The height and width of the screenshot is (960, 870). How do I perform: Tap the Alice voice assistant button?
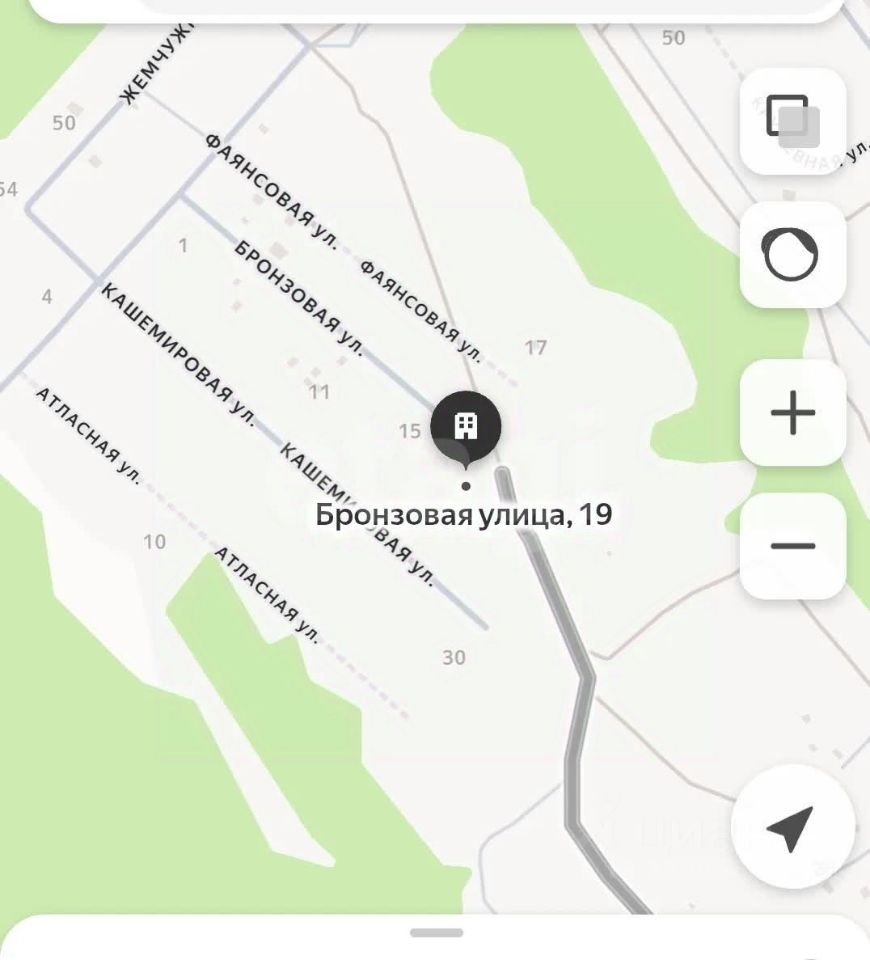click(x=792, y=254)
